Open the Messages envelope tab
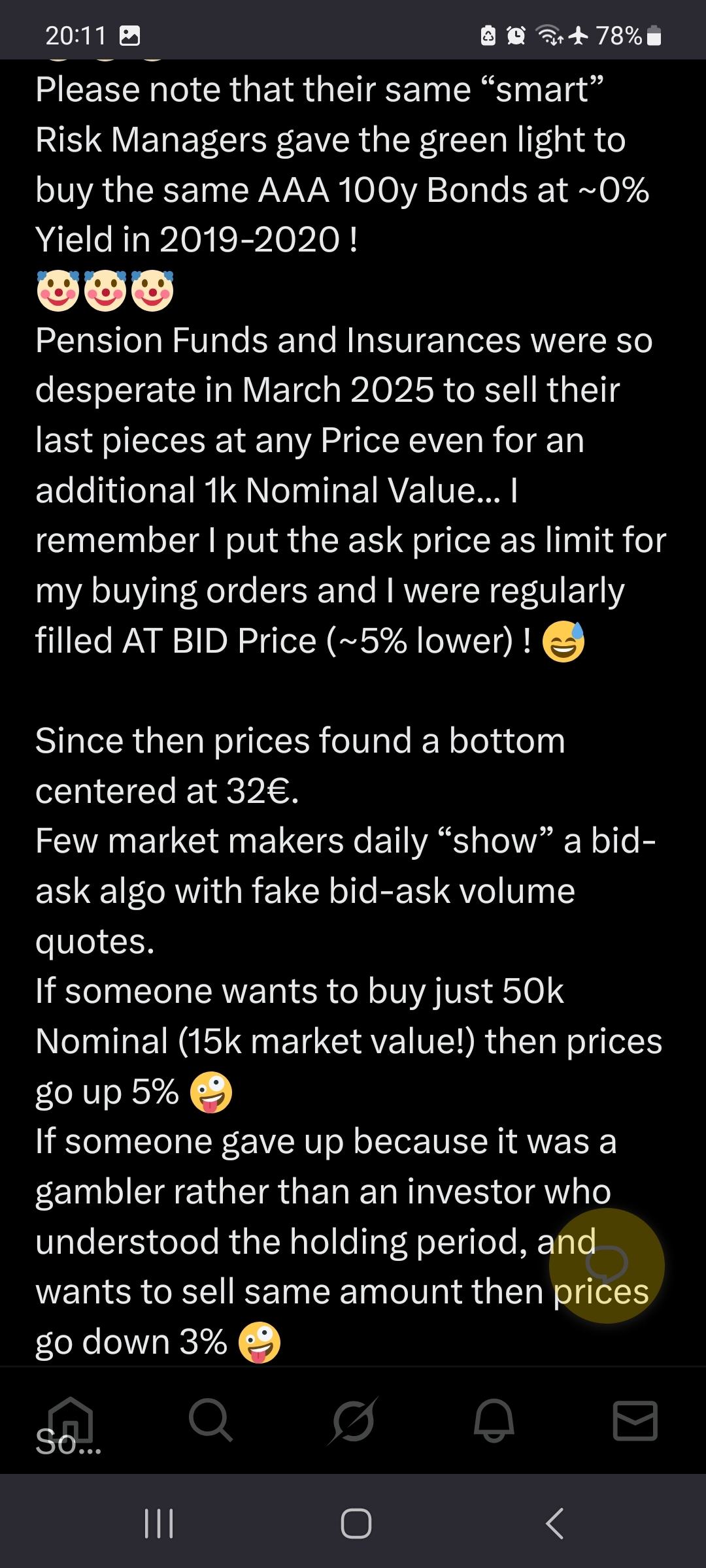This screenshot has width=706, height=1568. pos(635,1420)
